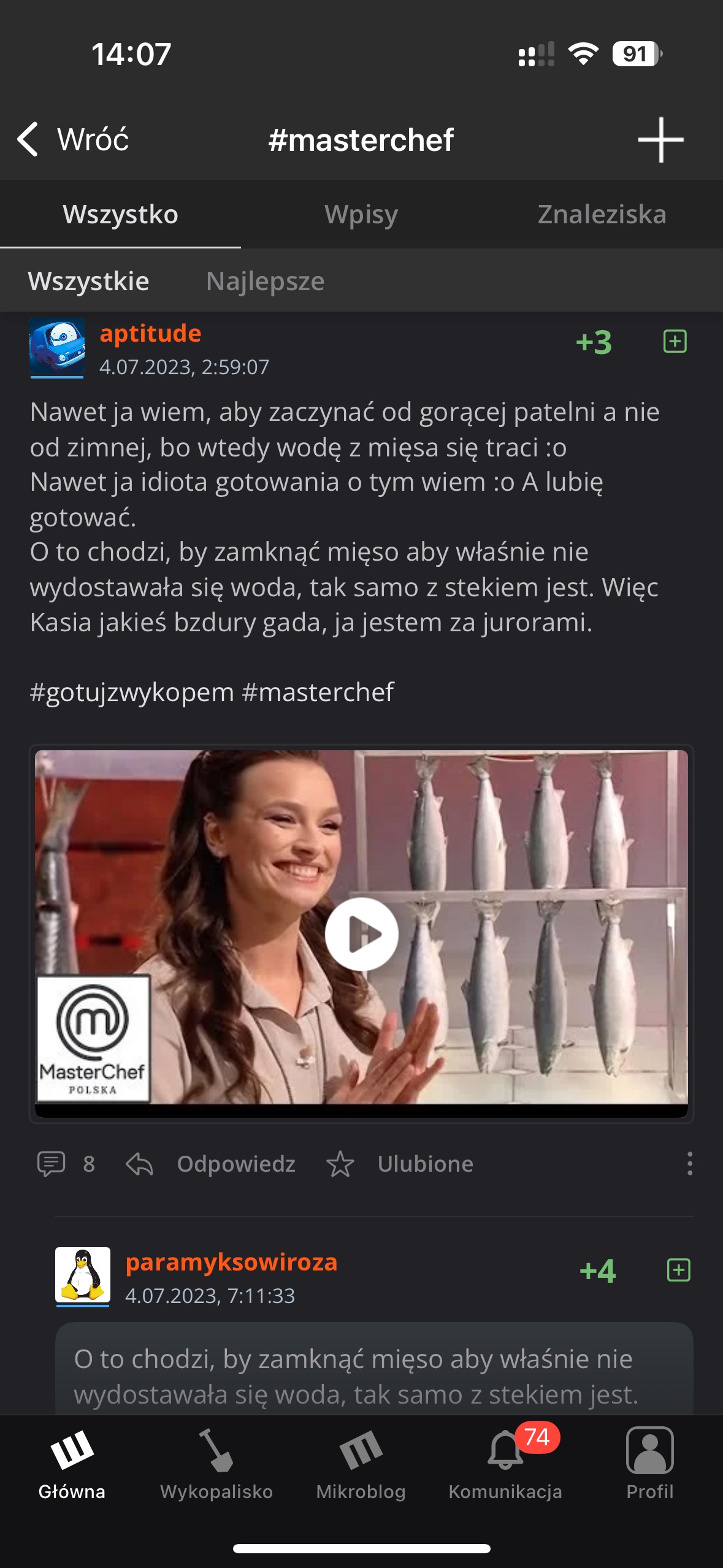
Task: Show Najlepsze posts
Action: pyautogui.click(x=265, y=282)
